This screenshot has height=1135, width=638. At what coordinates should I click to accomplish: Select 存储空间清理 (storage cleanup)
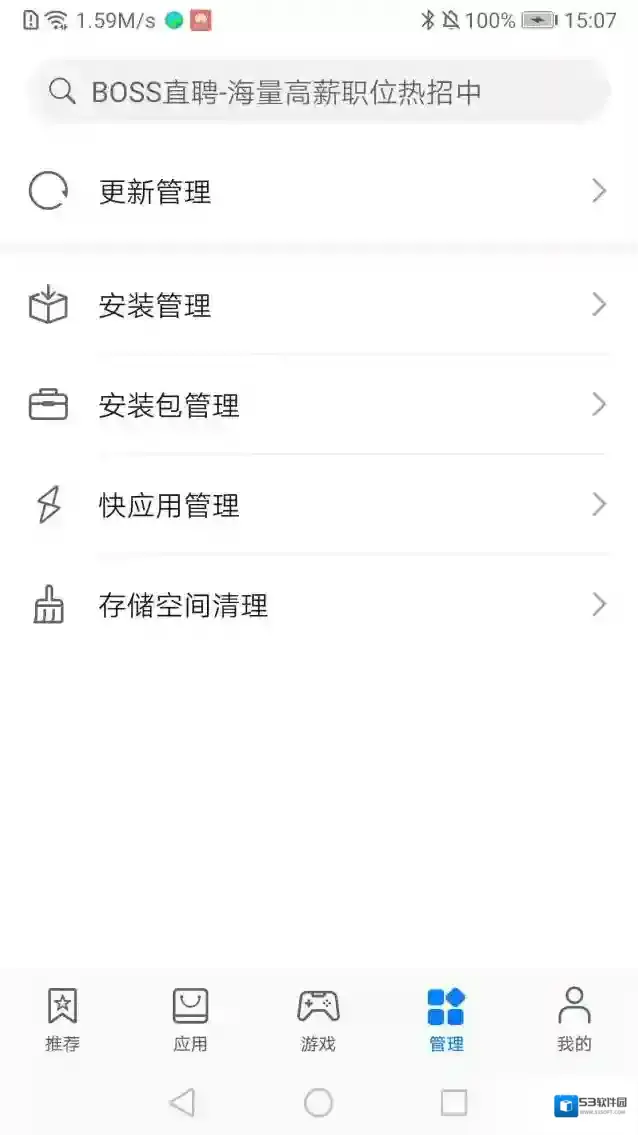(318, 605)
